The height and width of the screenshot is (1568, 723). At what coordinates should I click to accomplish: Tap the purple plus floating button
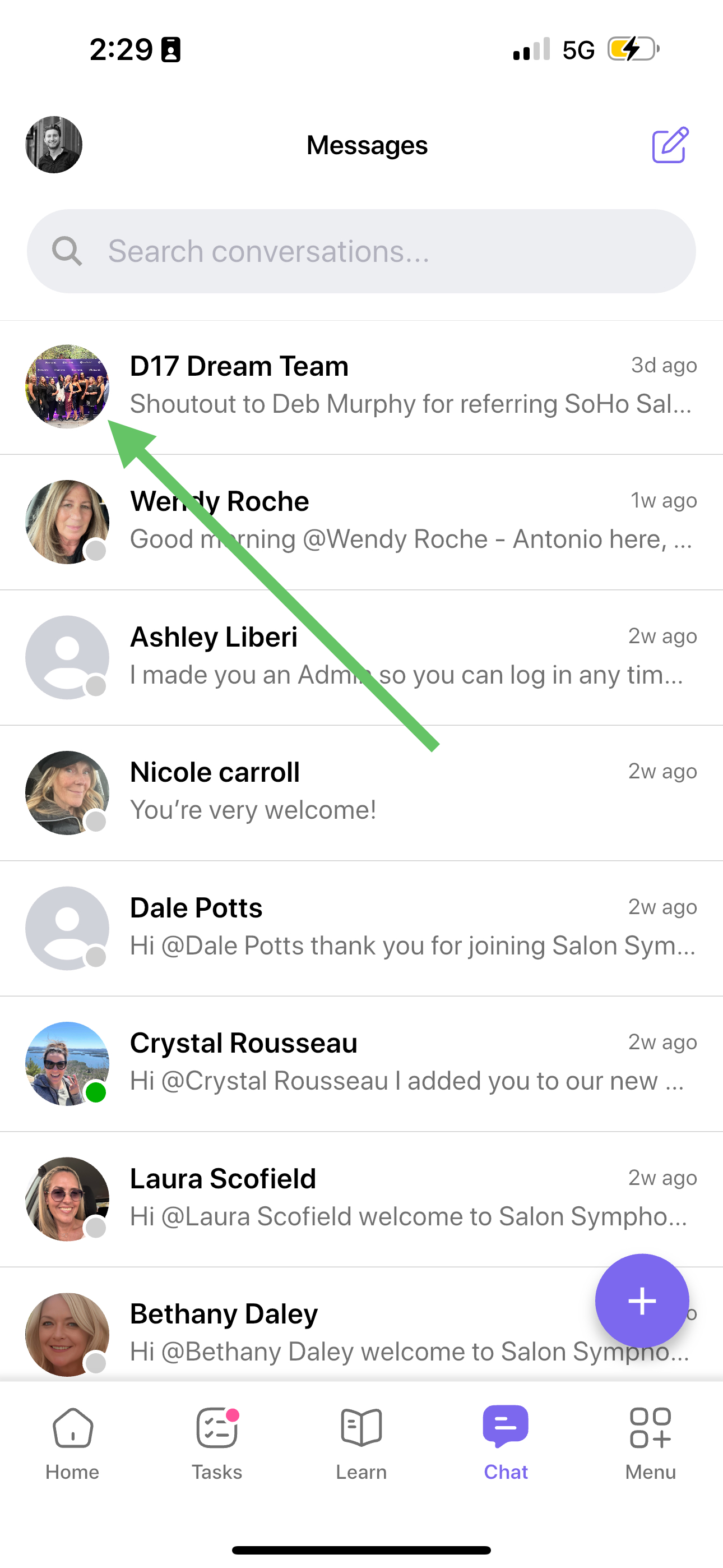(642, 1301)
